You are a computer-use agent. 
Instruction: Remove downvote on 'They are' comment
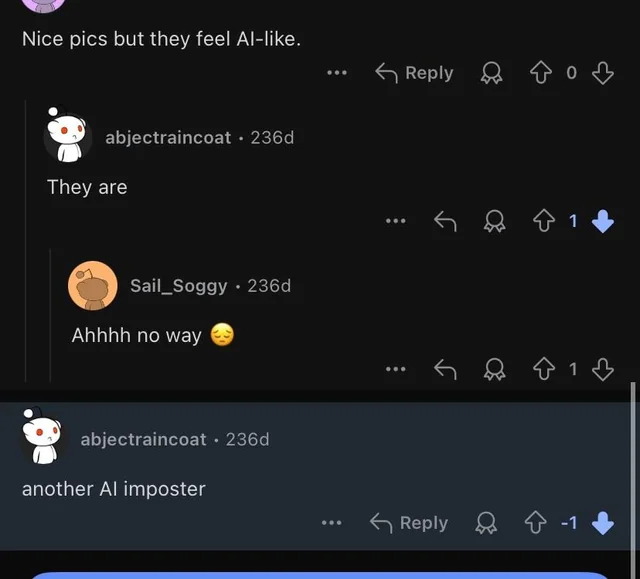[602, 221]
